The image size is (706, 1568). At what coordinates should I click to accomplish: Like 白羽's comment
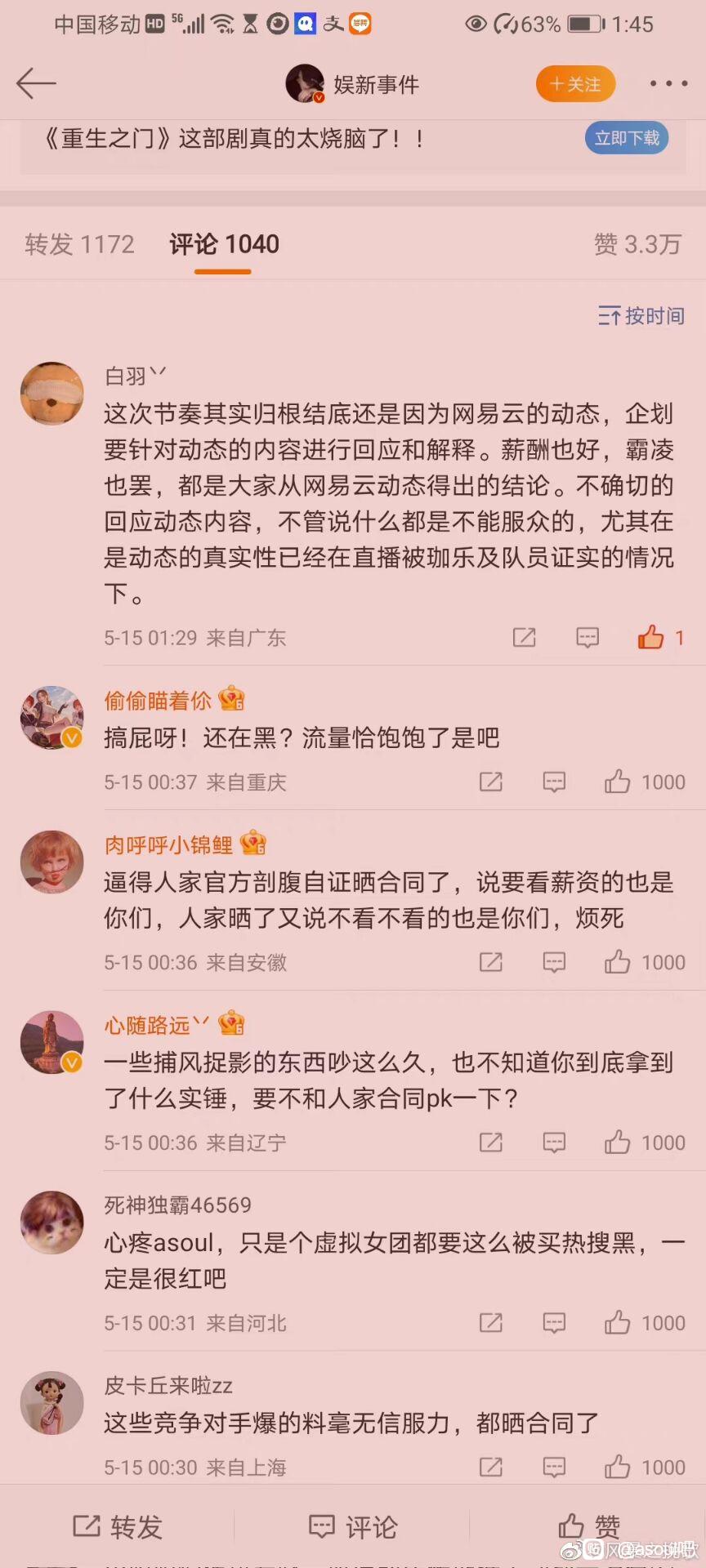[x=660, y=637]
